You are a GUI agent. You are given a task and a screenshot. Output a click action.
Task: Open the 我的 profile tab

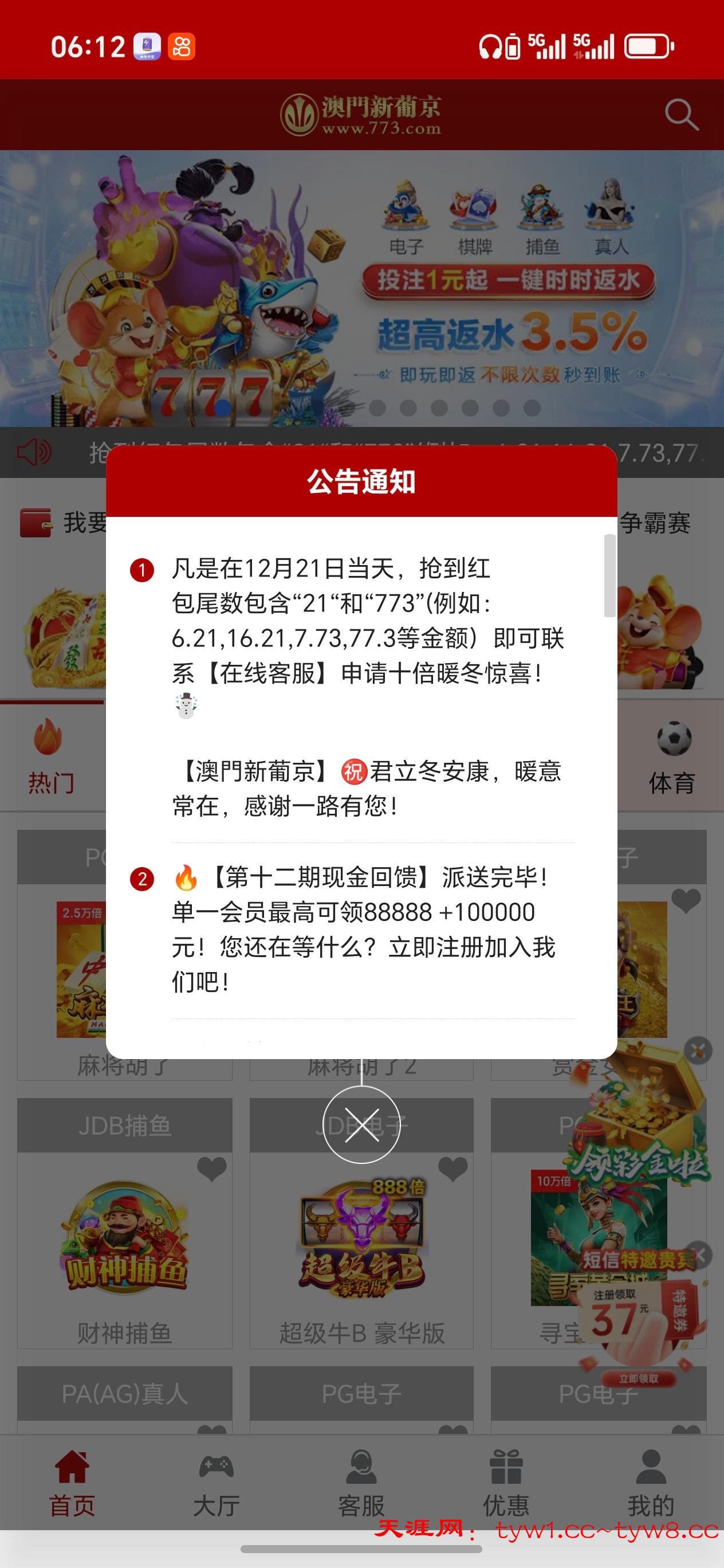point(651,1483)
